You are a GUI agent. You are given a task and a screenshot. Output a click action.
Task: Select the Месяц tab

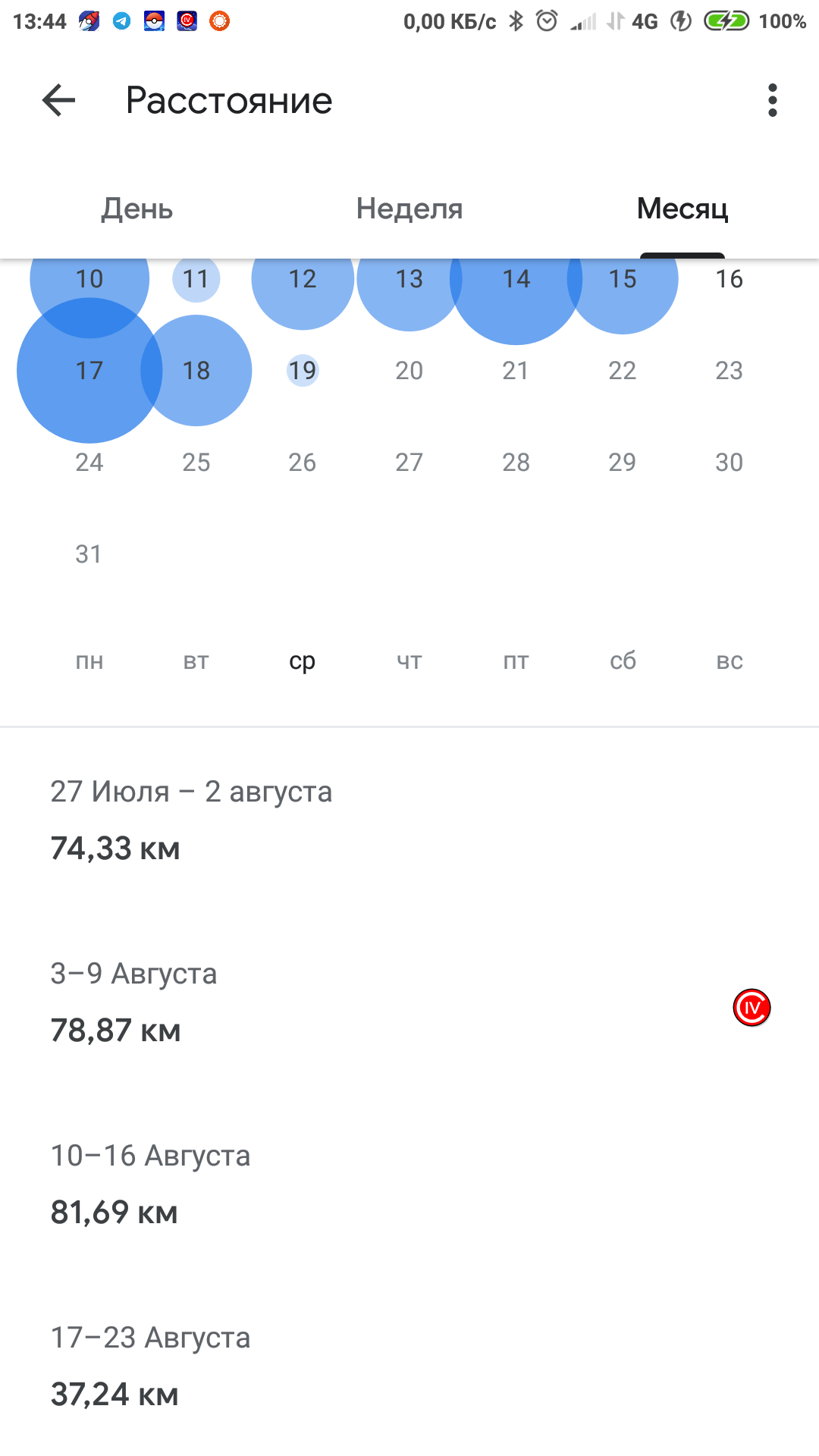[x=682, y=209]
